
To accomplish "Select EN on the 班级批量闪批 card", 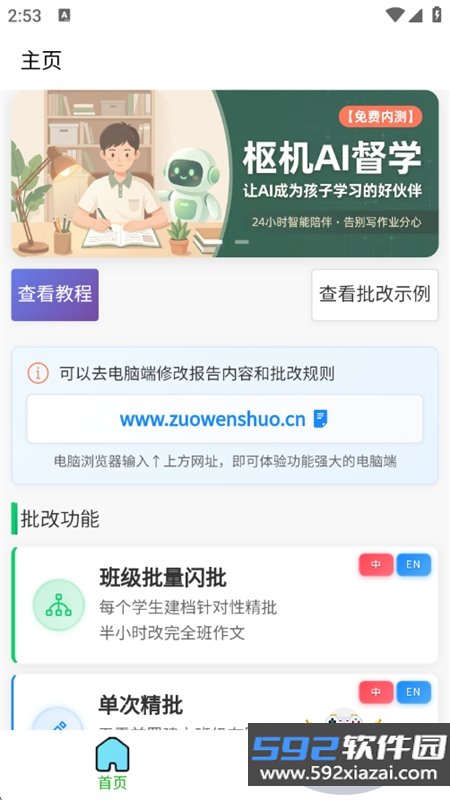I will (414, 565).
